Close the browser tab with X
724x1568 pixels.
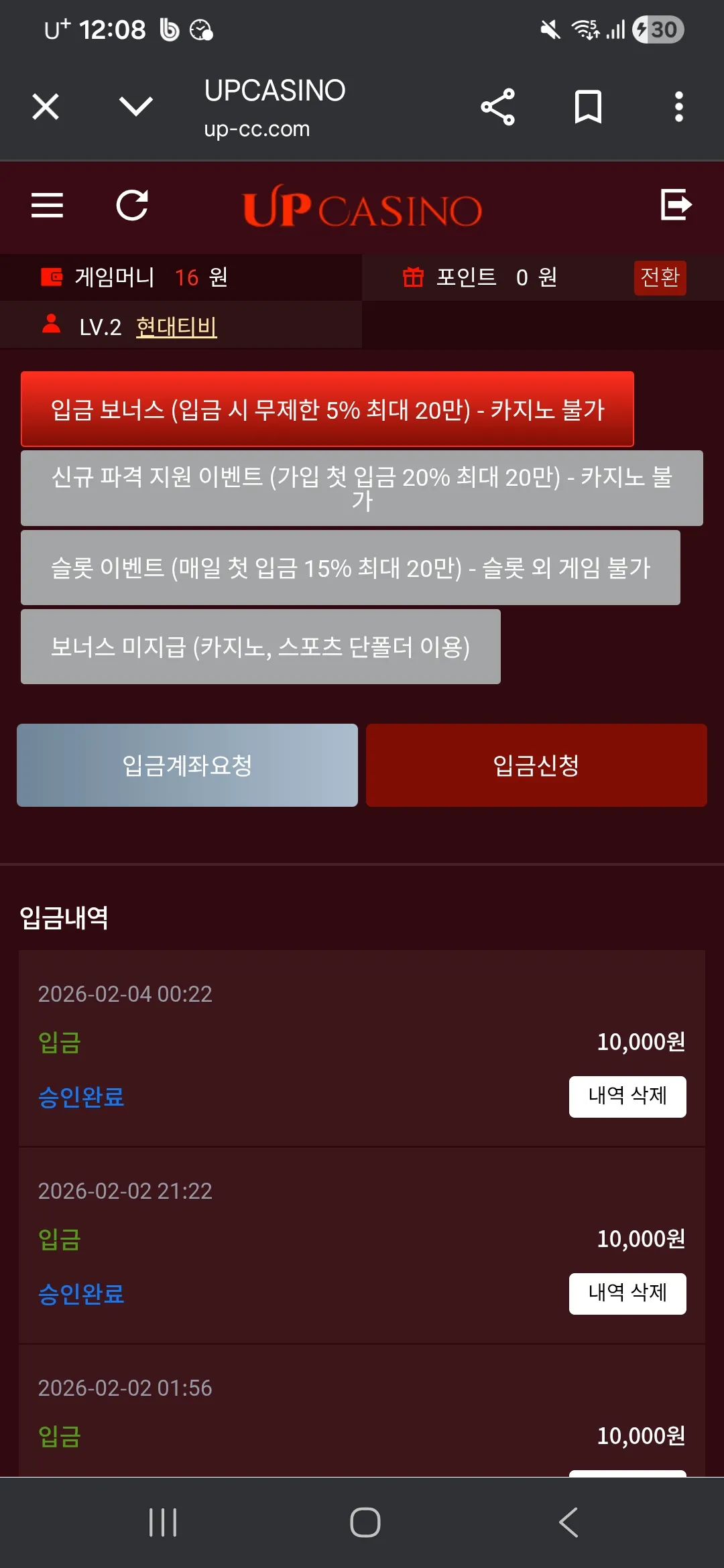[46, 107]
